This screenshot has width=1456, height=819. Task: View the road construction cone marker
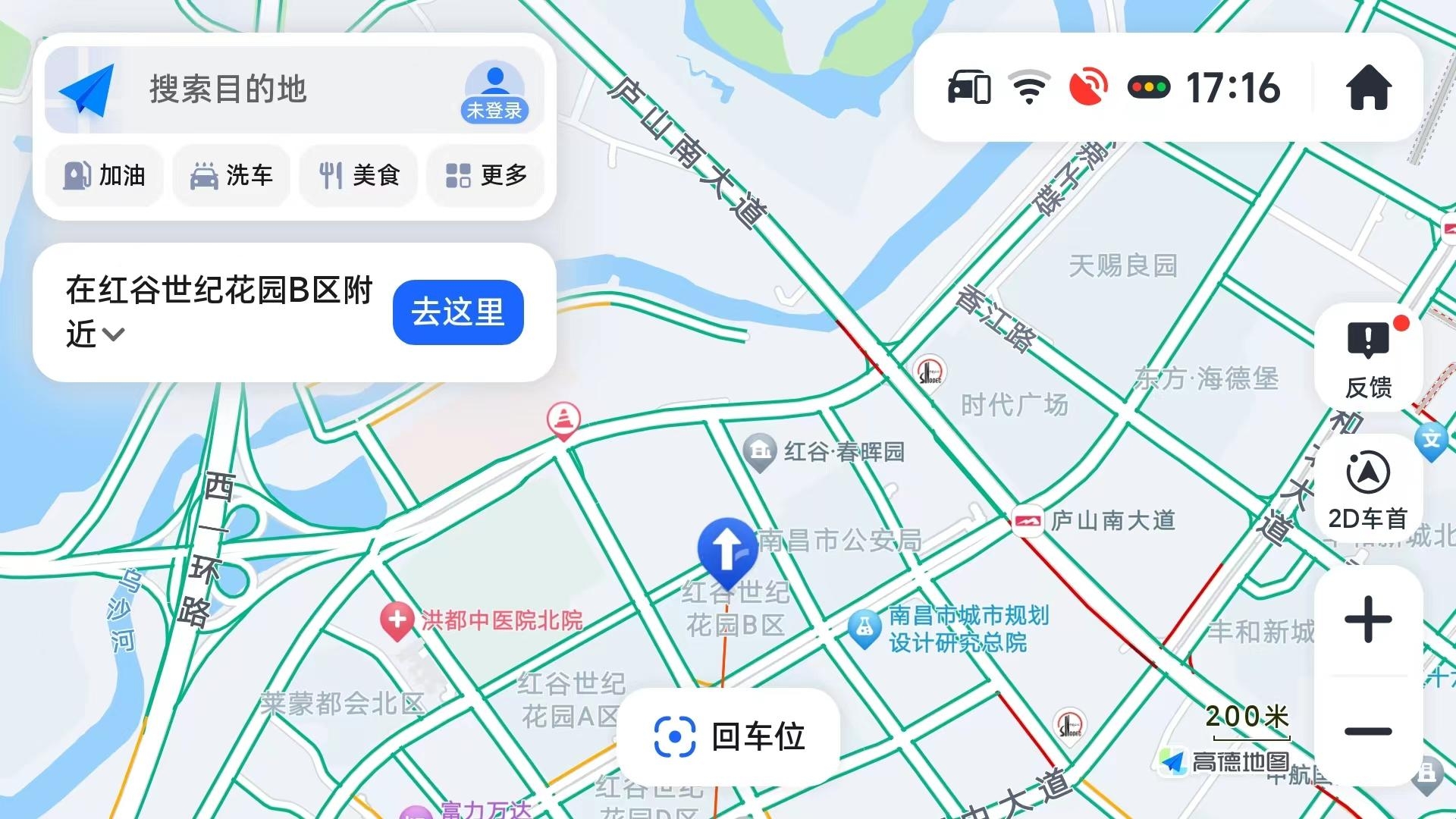pyautogui.click(x=563, y=419)
